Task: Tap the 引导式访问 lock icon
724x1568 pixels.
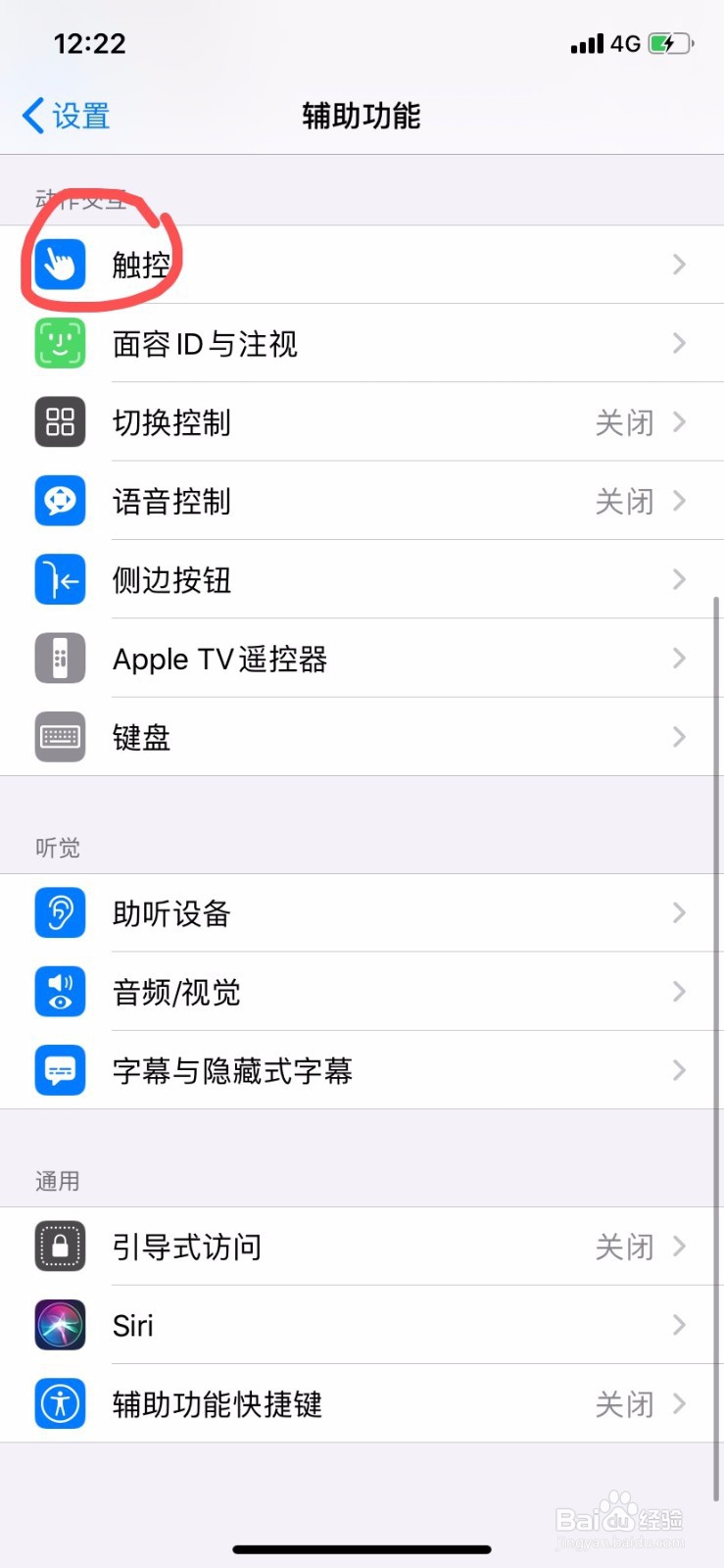Action: [x=60, y=1247]
